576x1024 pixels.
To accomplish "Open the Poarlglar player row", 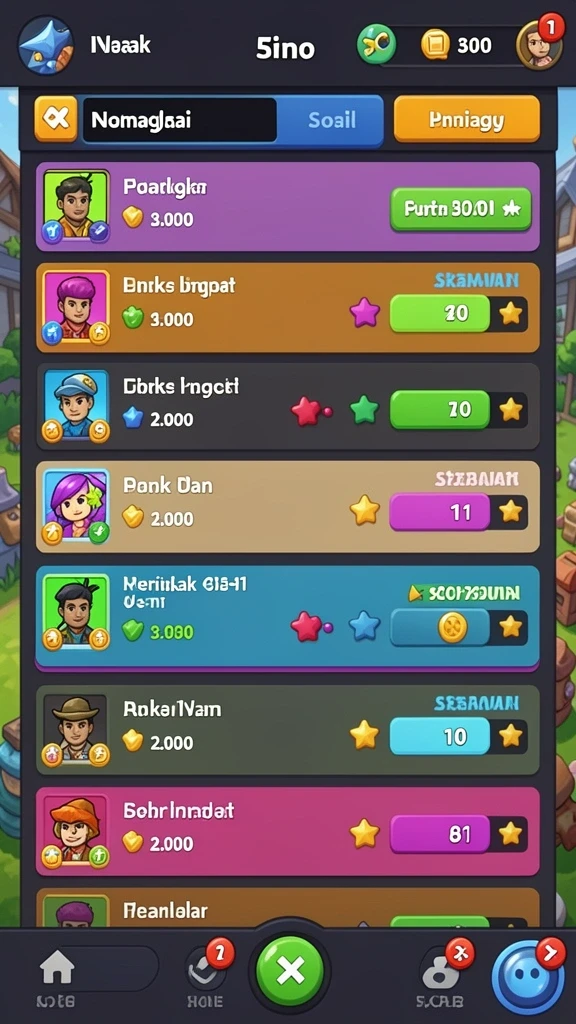I will pos(287,206).
